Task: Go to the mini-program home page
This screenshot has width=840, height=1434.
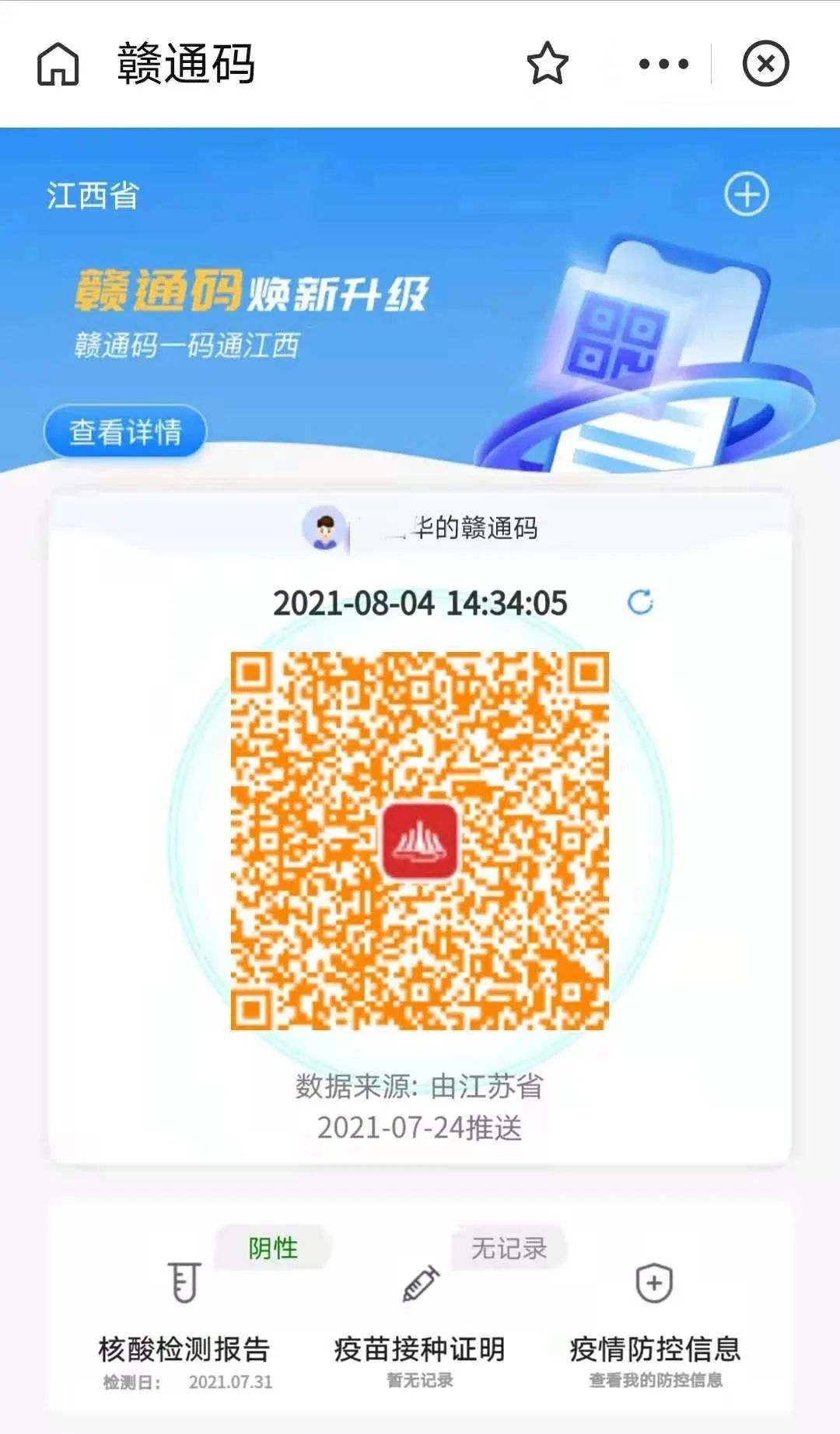Action: click(58, 64)
